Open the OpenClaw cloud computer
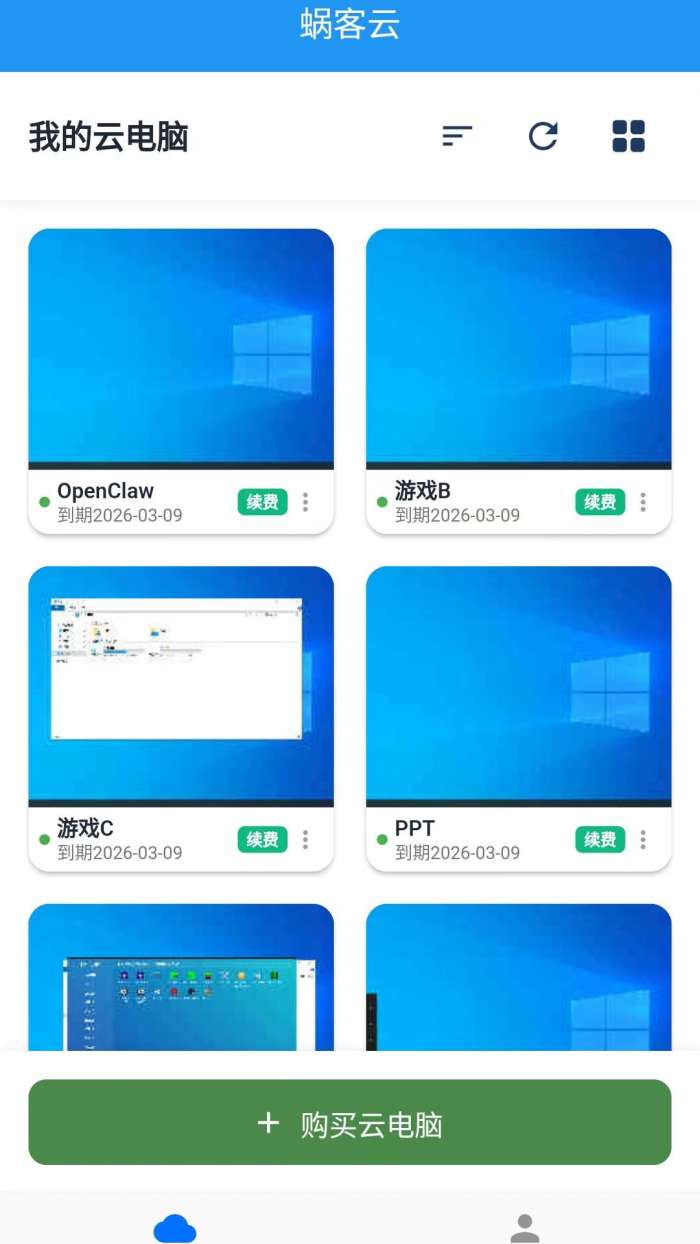700x1244 pixels. click(181, 348)
